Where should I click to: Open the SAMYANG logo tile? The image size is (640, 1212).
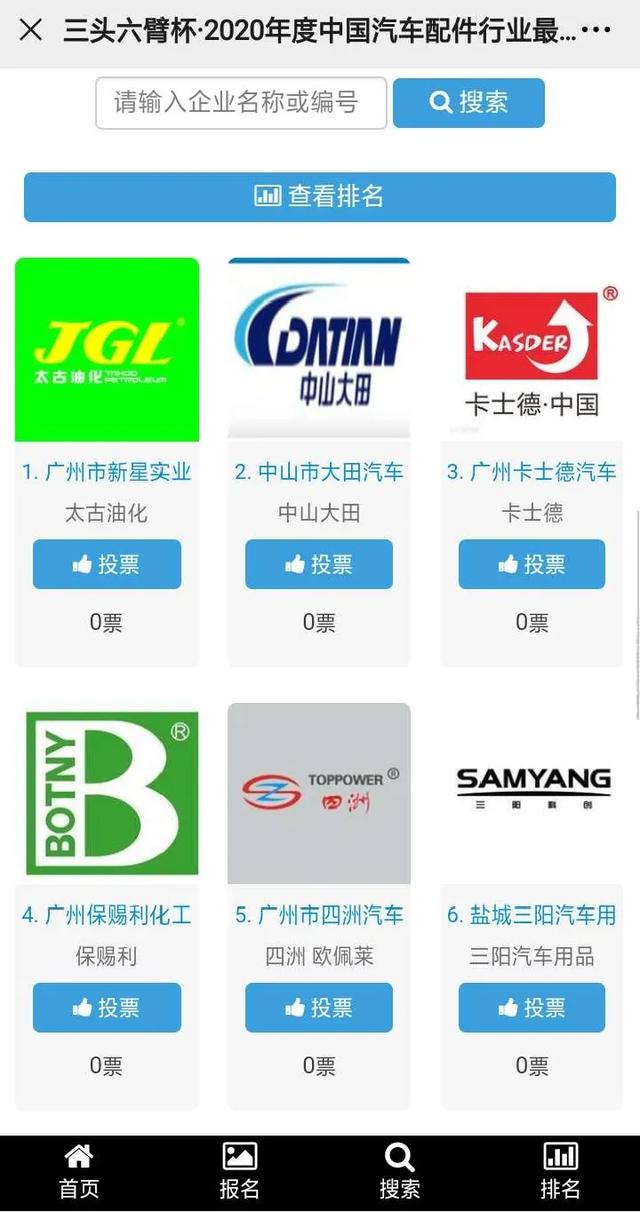pyautogui.click(x=532, y=793)
